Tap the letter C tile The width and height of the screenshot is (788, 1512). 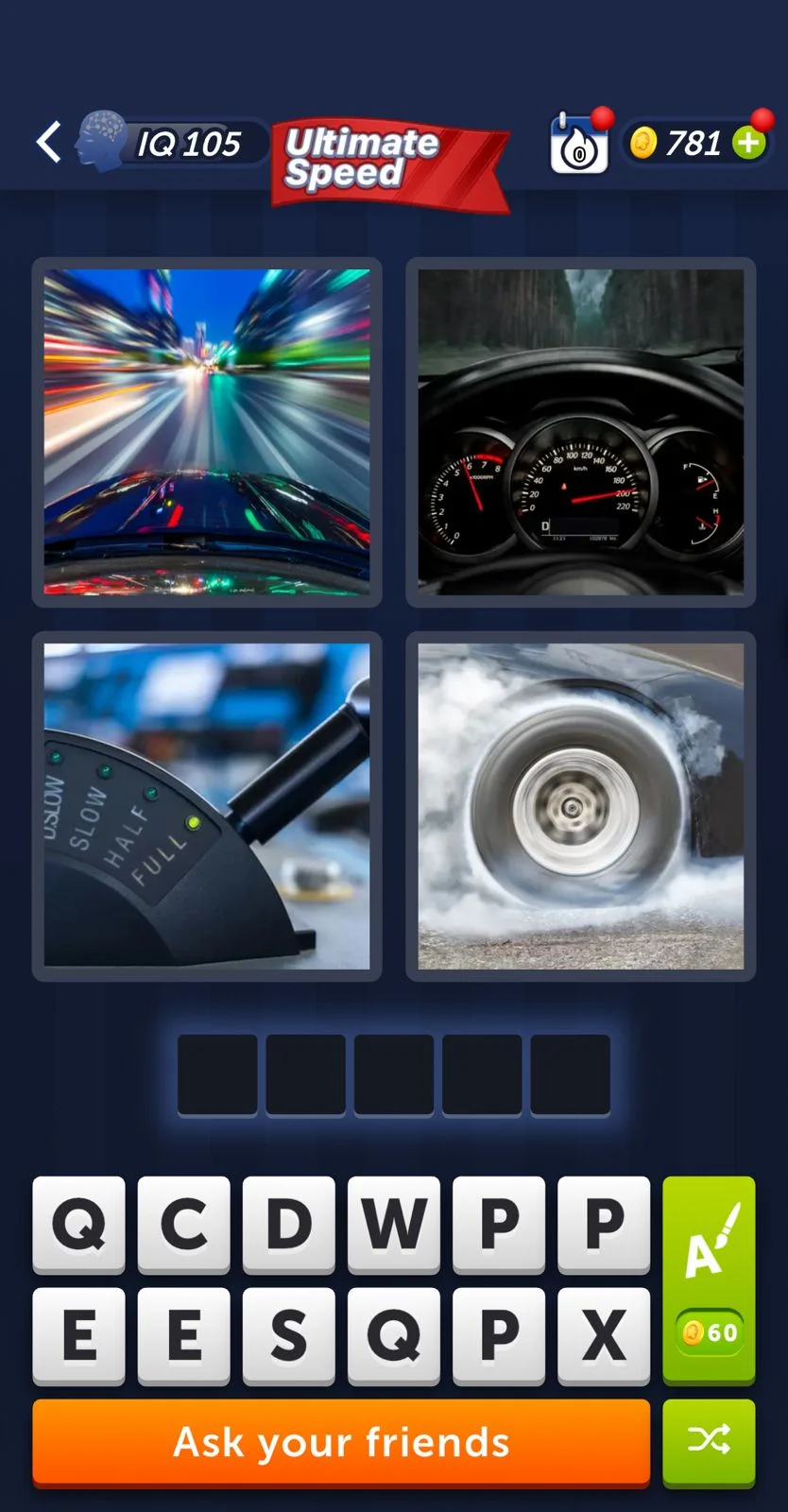[x=183, y=1224]
